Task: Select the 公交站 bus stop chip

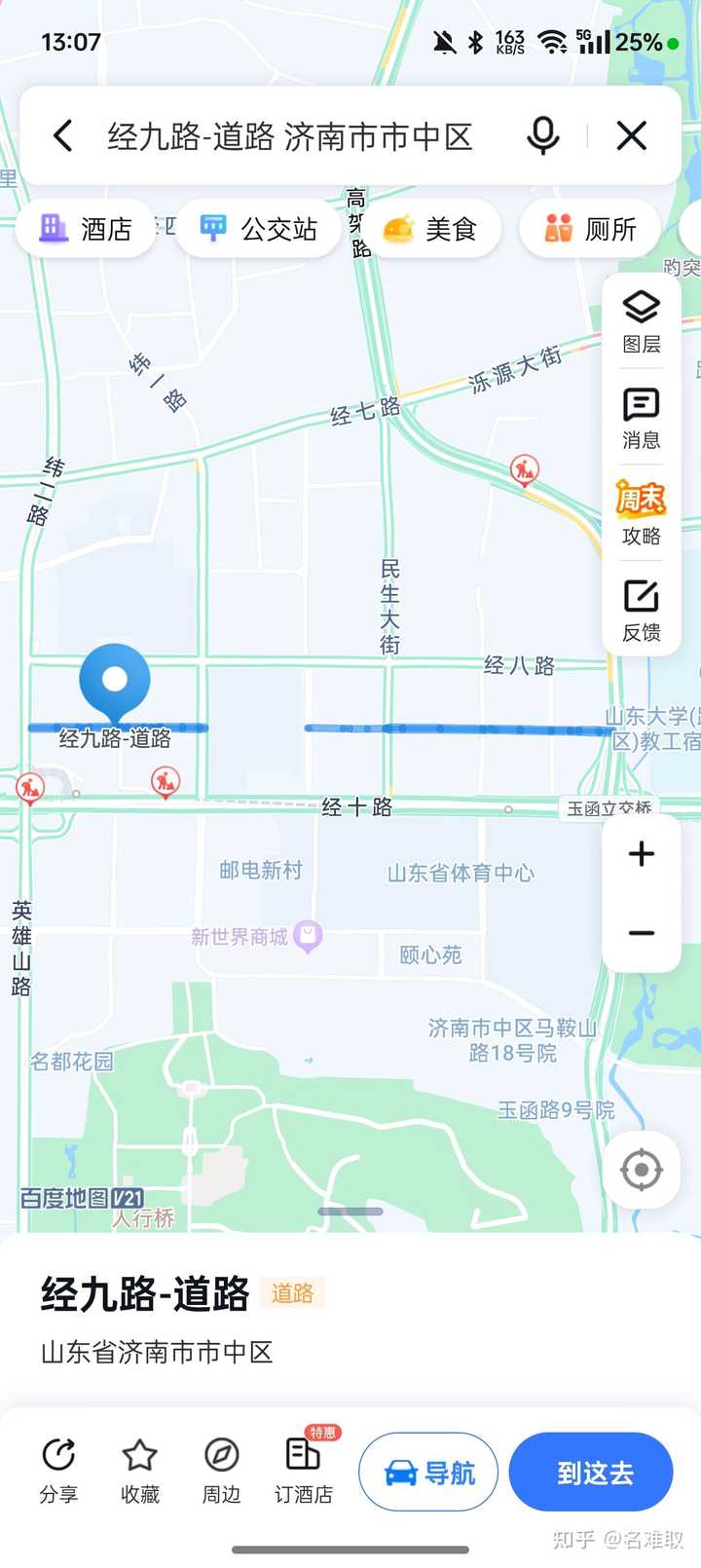Action: pos(259,230)
